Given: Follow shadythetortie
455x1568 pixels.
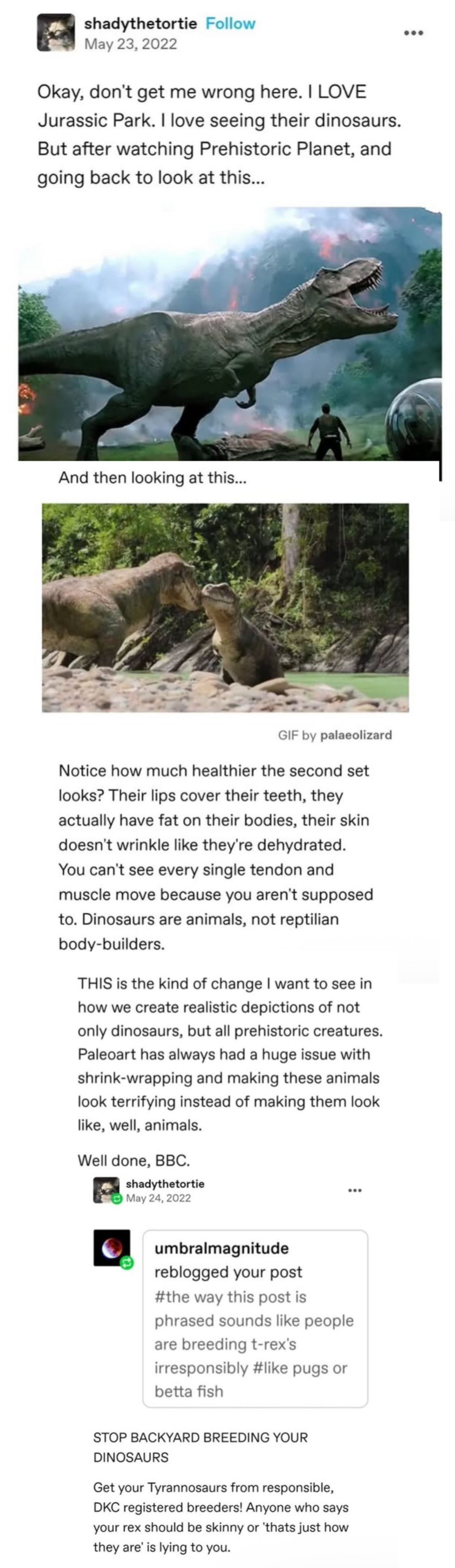Looking at the screenshot, I should point(230,24).
